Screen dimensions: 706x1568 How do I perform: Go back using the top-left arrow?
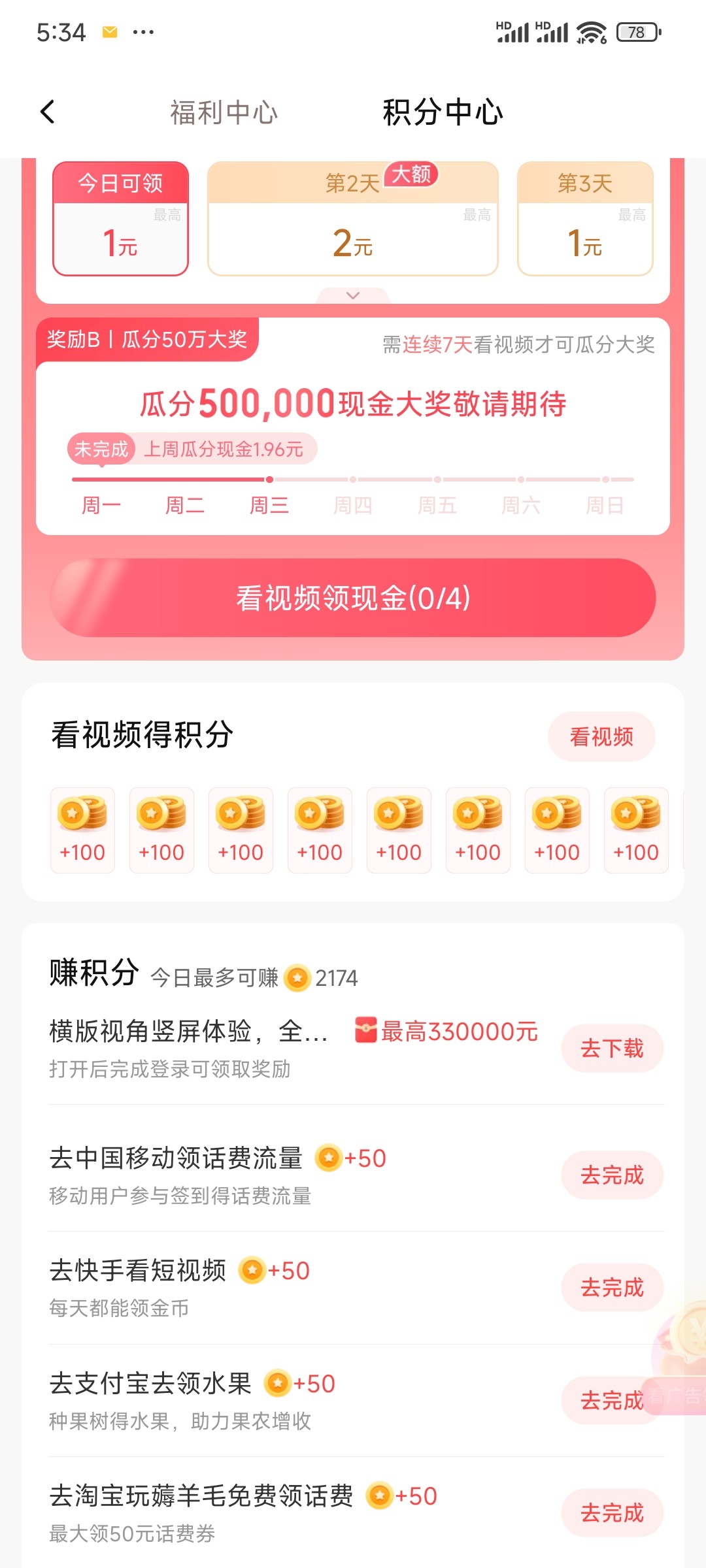coord(48,112)
